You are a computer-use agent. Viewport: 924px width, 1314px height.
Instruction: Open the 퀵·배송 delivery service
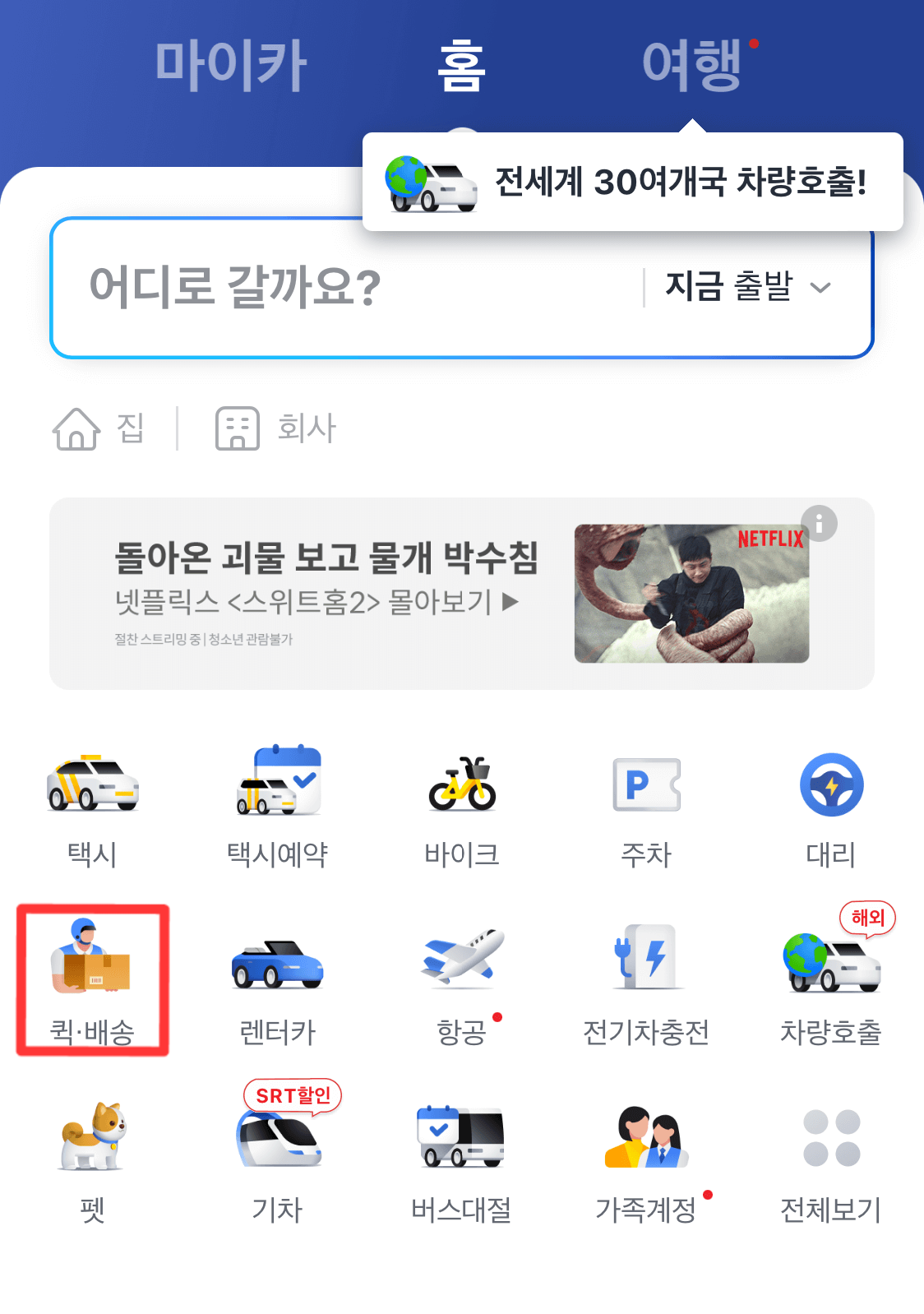(x=90, y=983)
